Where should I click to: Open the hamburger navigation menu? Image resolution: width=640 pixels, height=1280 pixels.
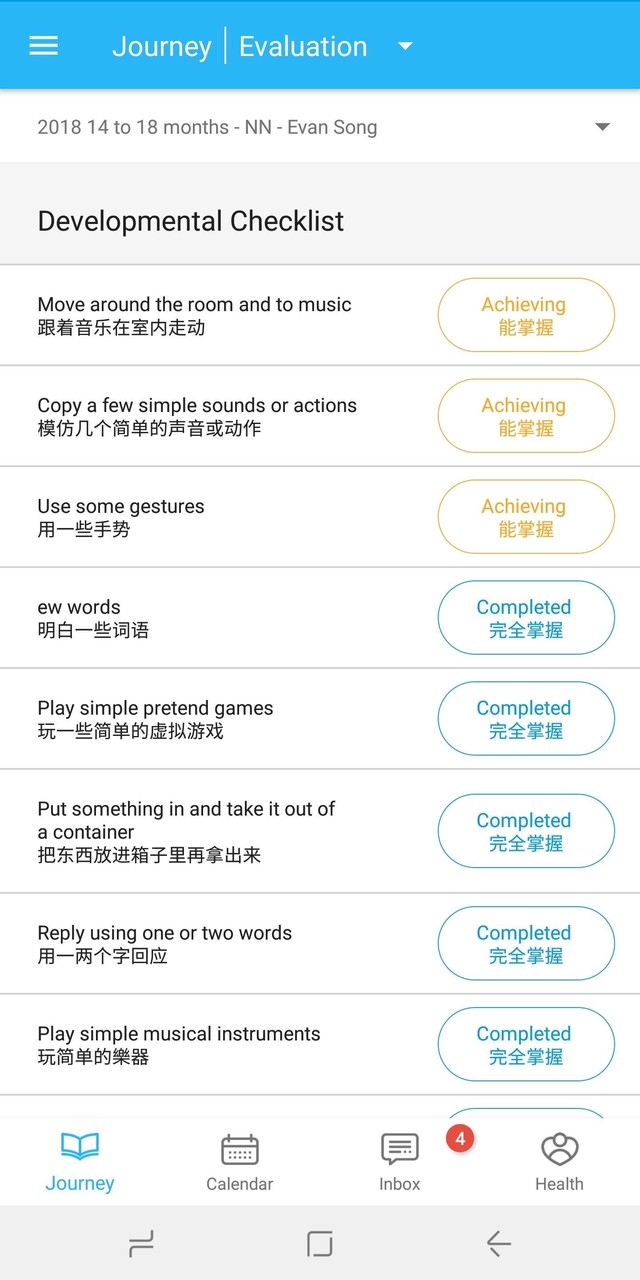[44, 46]
